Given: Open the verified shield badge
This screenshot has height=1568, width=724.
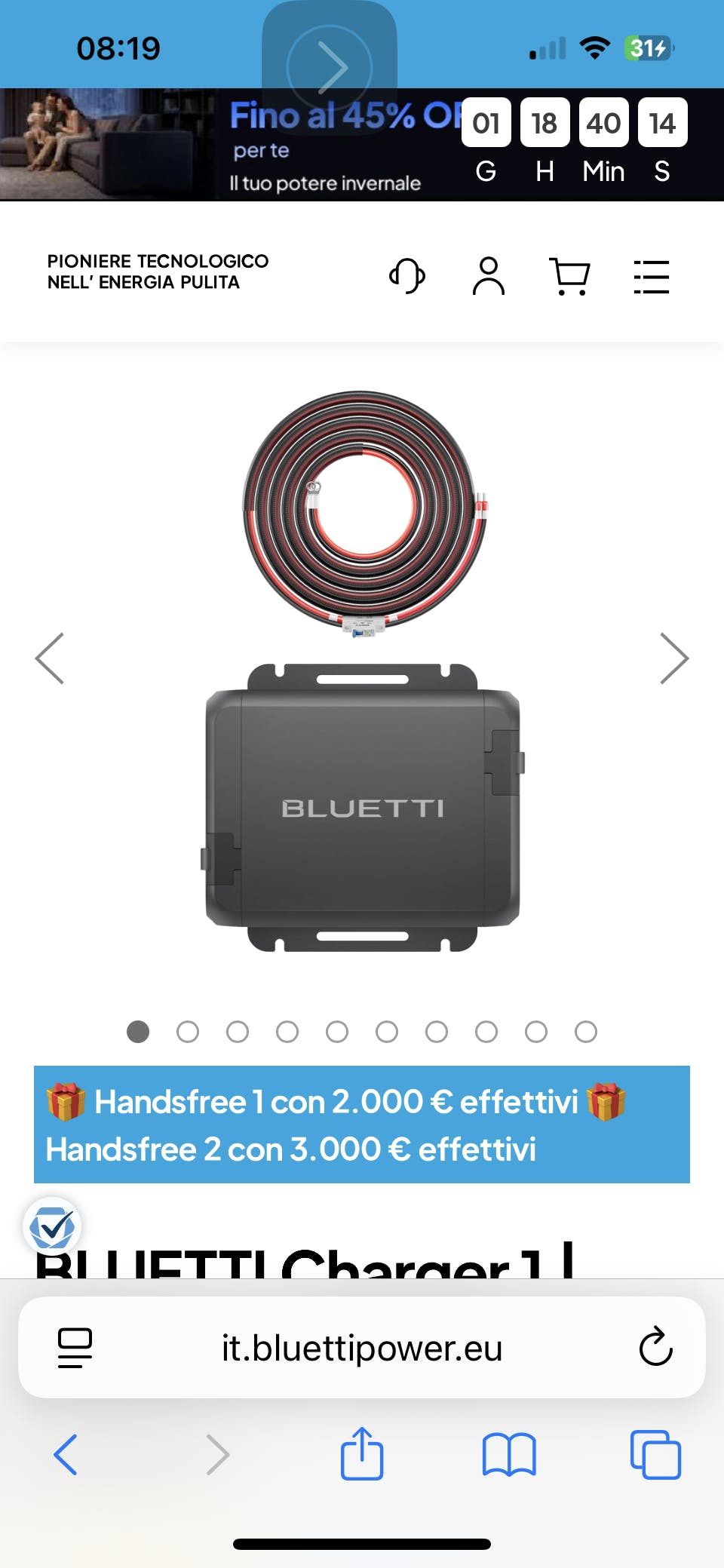Looking at the screenshot, I should [x=51, y=1226].
